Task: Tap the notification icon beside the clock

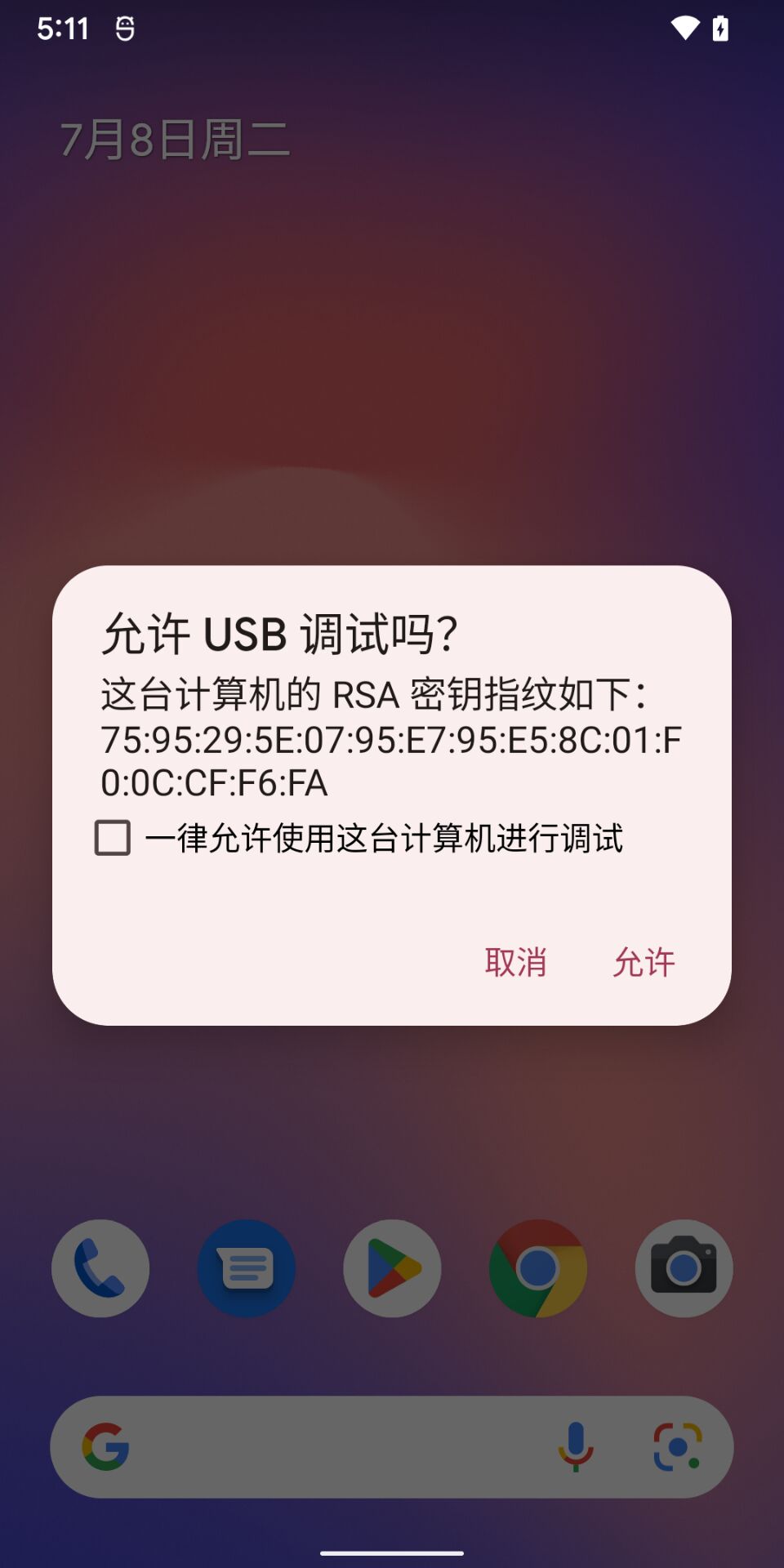Action: (122, 31)
